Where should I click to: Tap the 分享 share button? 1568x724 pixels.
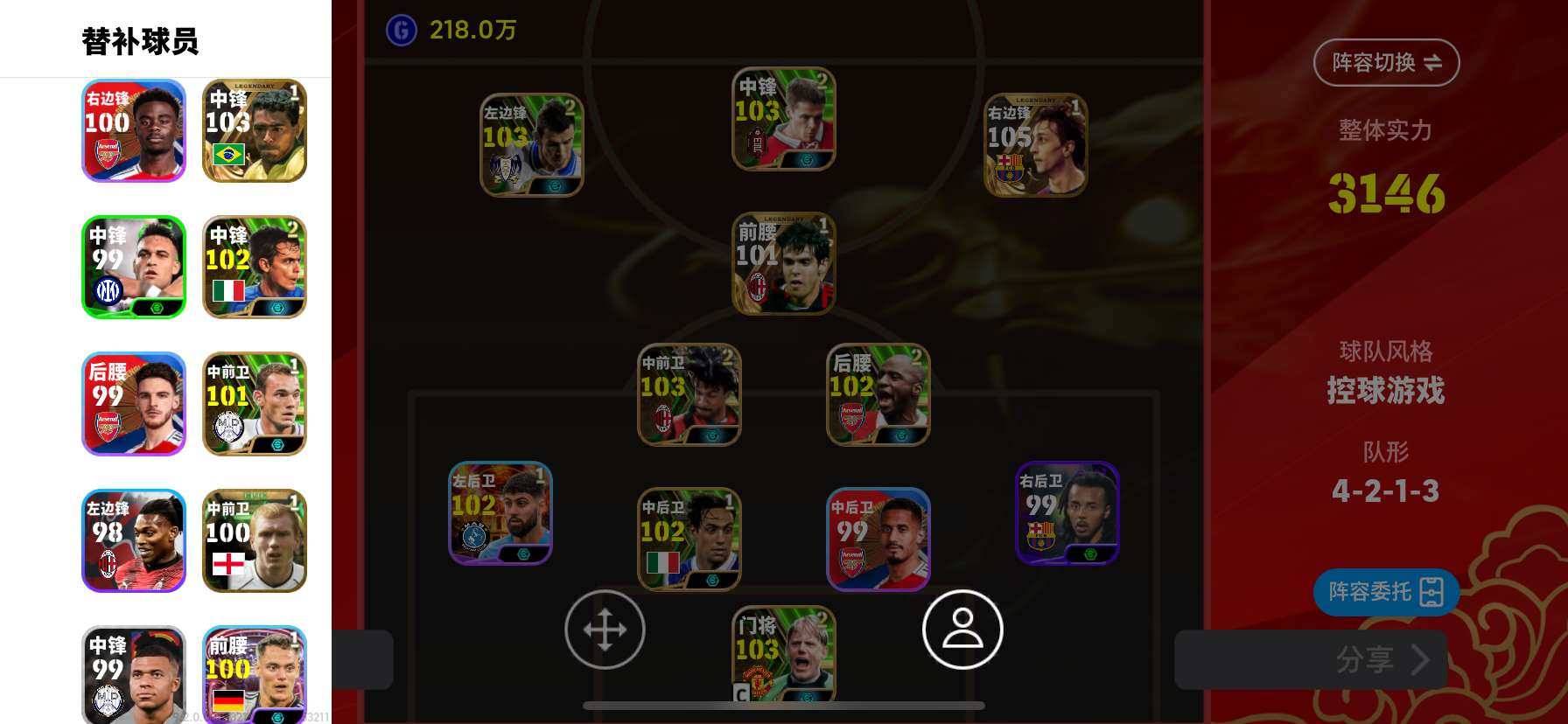pyautogui.click(x=1382, y=659)
